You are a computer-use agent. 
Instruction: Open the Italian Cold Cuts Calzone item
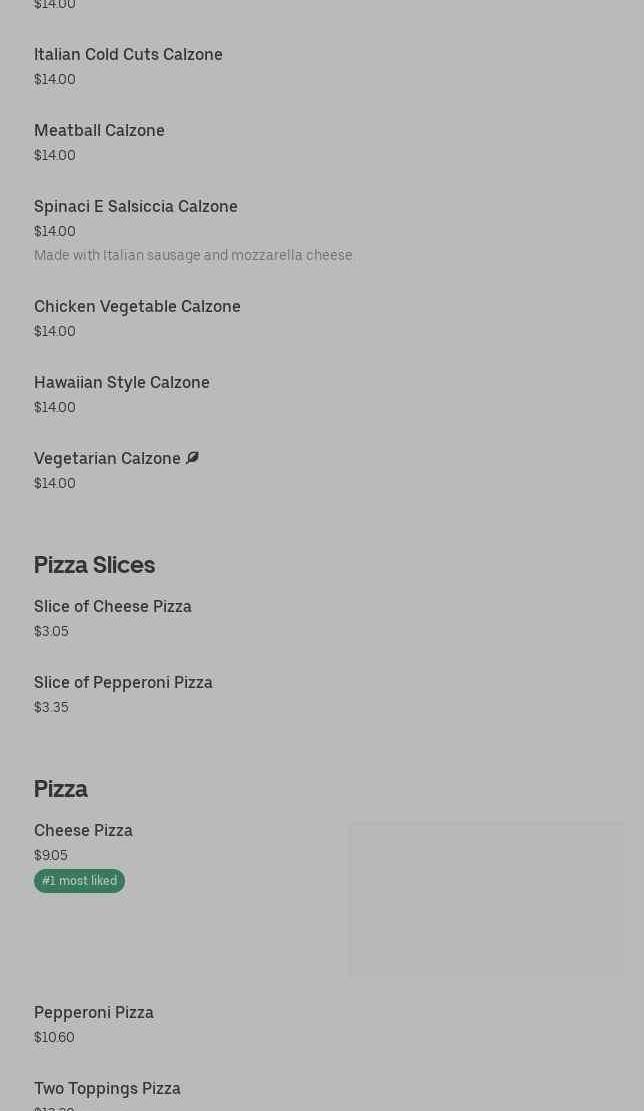pyautogui.click(x=128, y=55)
